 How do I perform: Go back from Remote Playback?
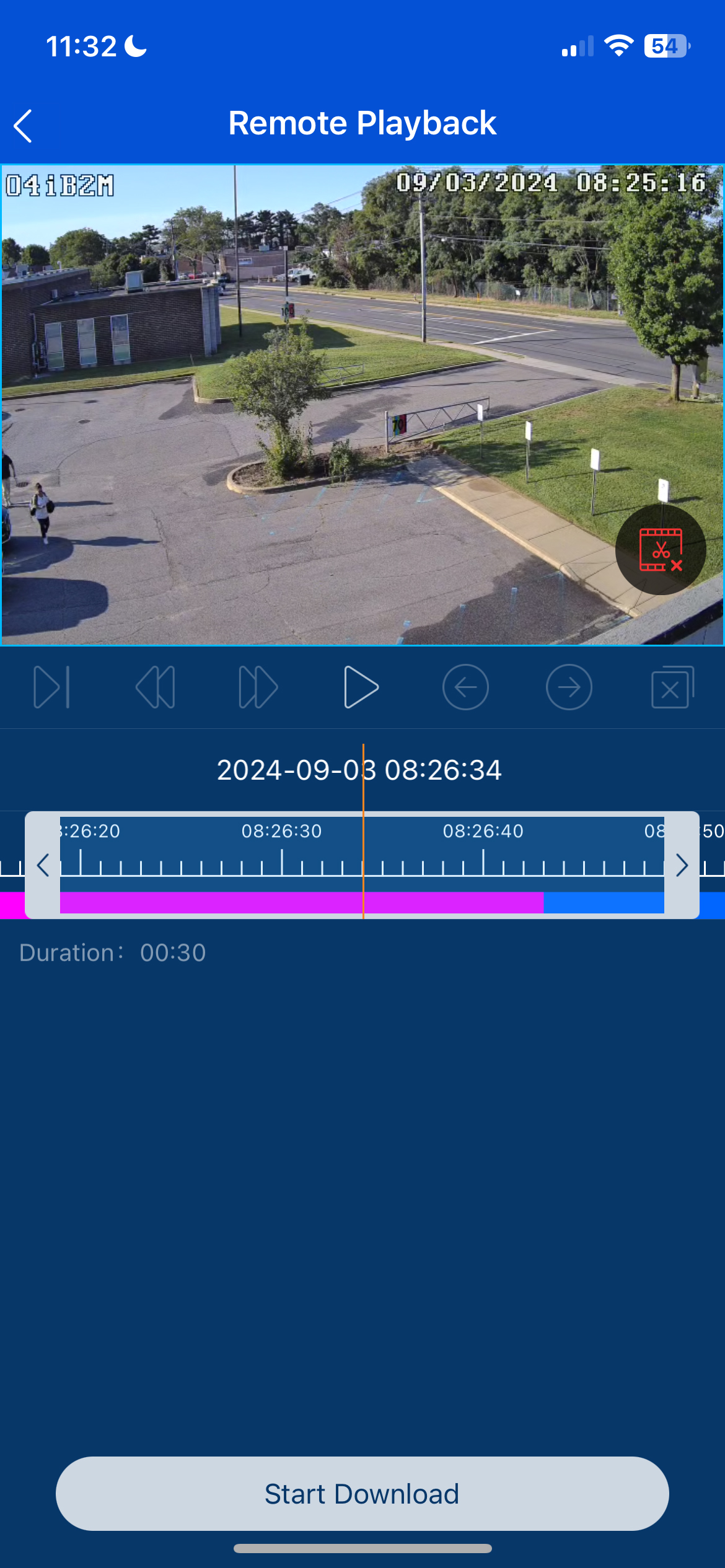pos(24,126)
